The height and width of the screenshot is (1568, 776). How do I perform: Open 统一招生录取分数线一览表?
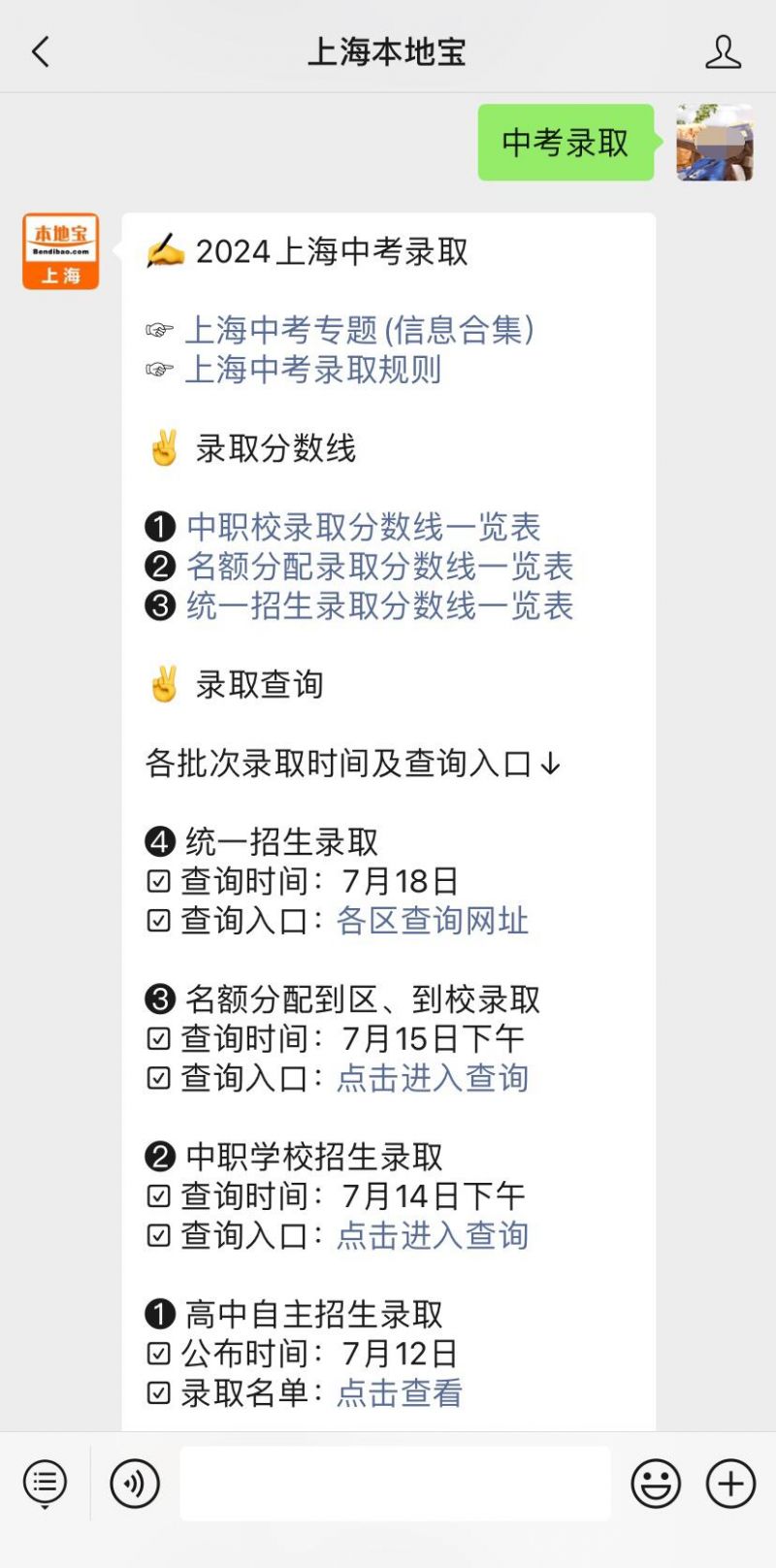[380, 606]
